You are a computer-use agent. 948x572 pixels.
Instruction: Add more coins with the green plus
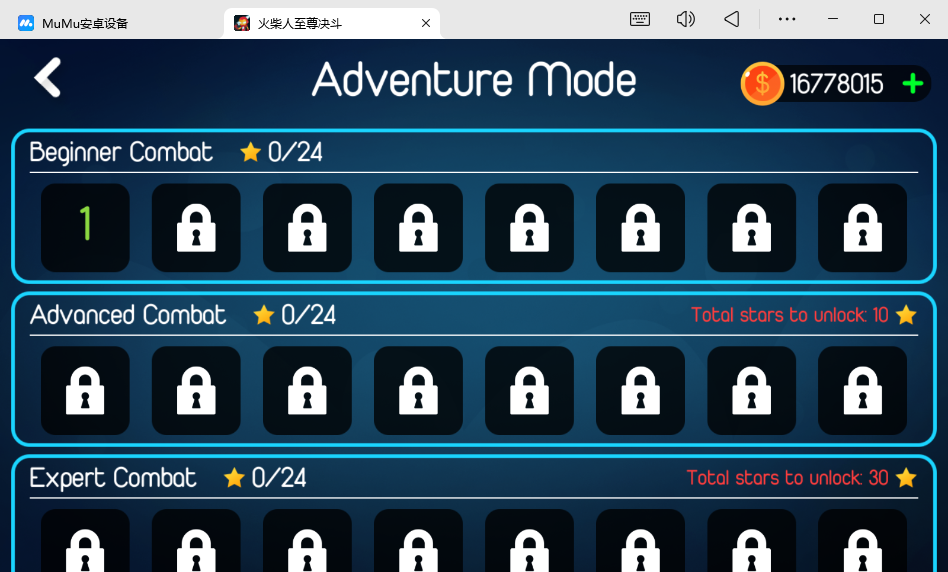tap(912, 84)
